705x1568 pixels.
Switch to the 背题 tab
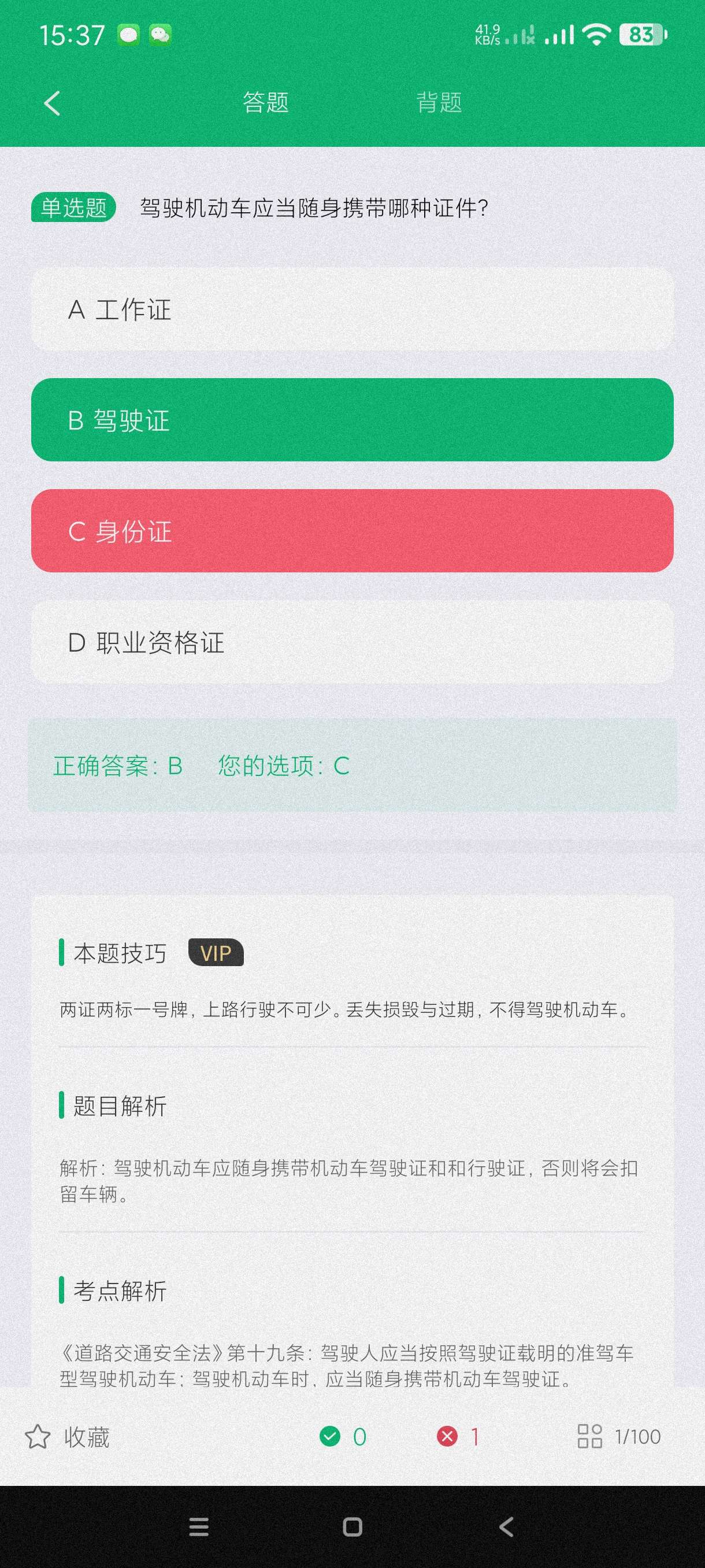click(x=439, y=102)
